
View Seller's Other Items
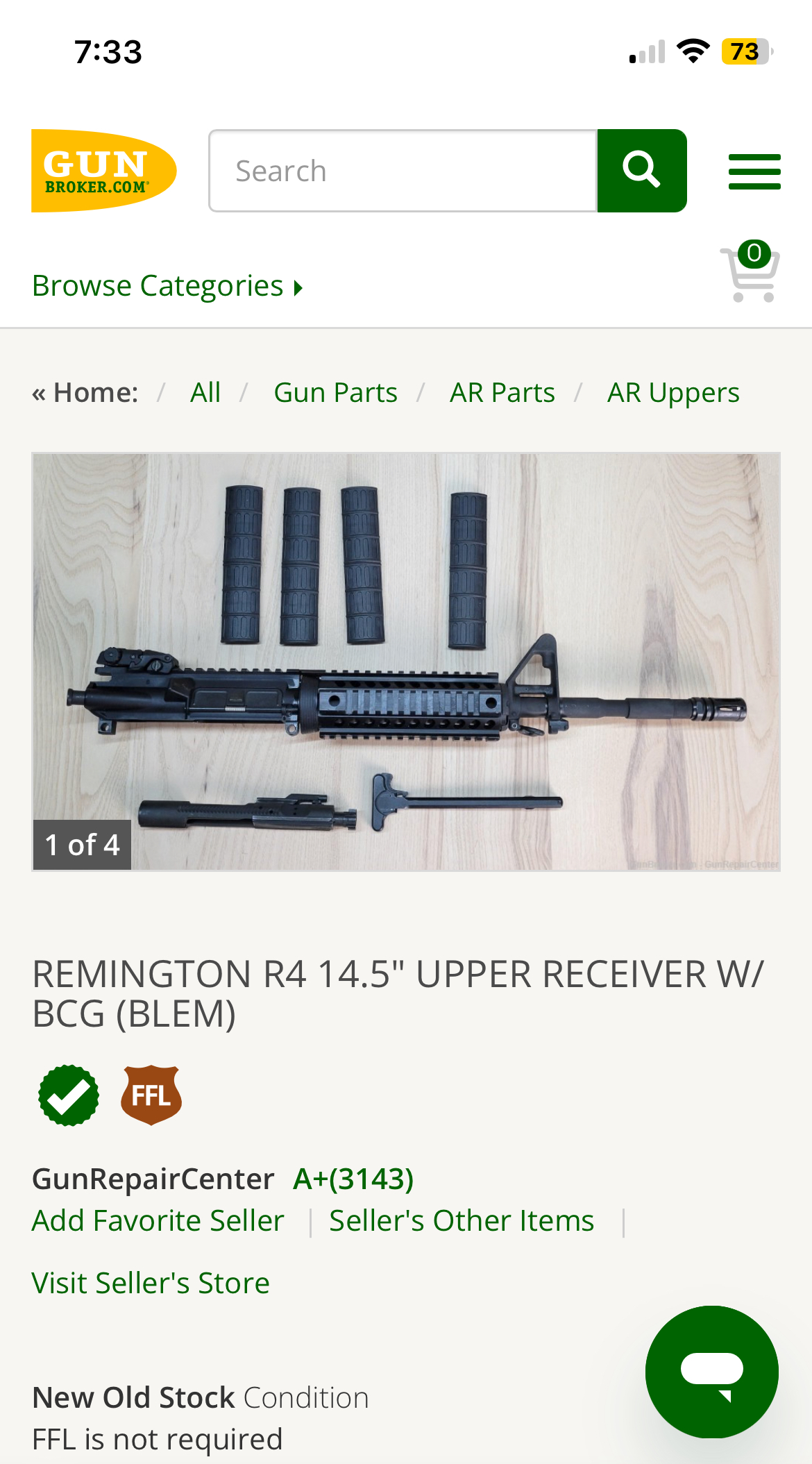coord(462,1220)
